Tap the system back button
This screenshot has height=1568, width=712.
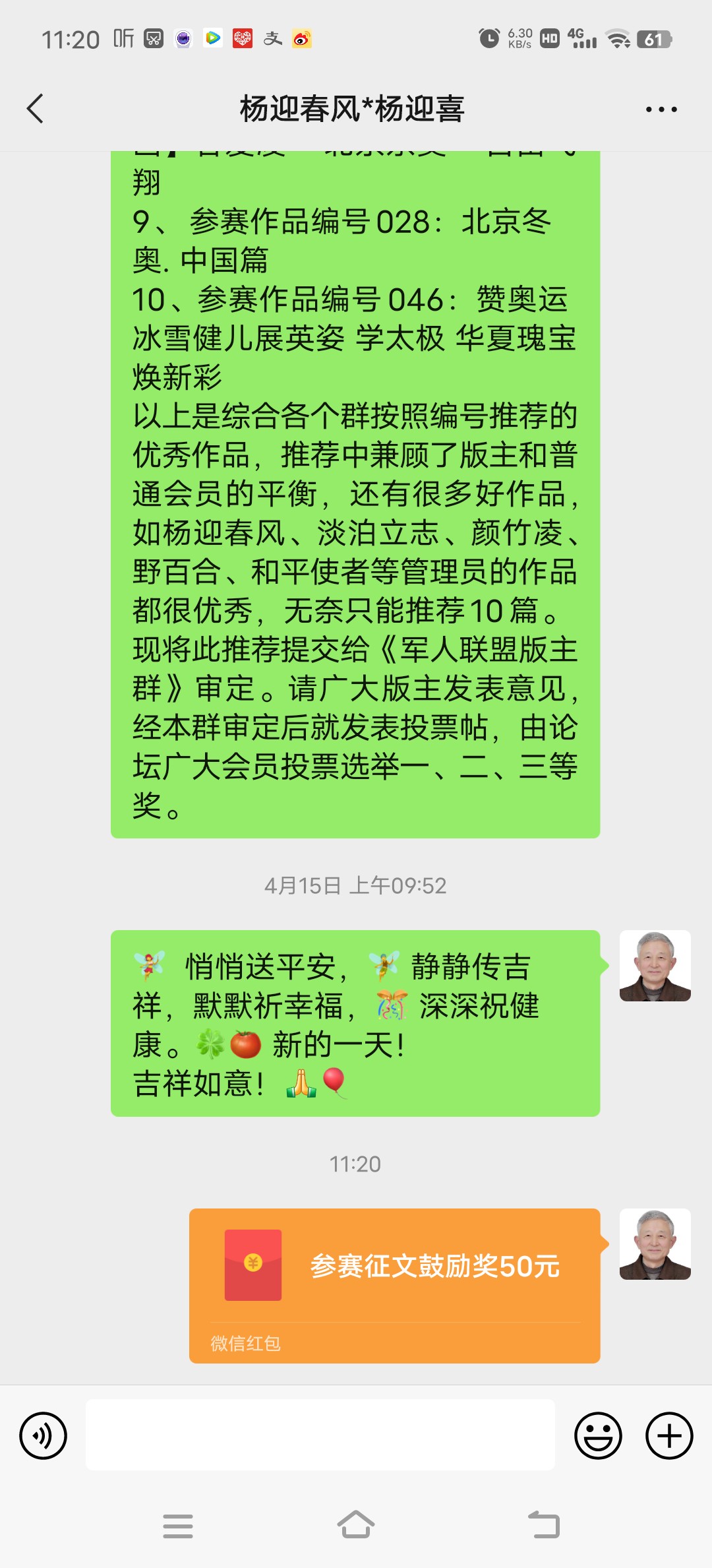coord(544,1525)
